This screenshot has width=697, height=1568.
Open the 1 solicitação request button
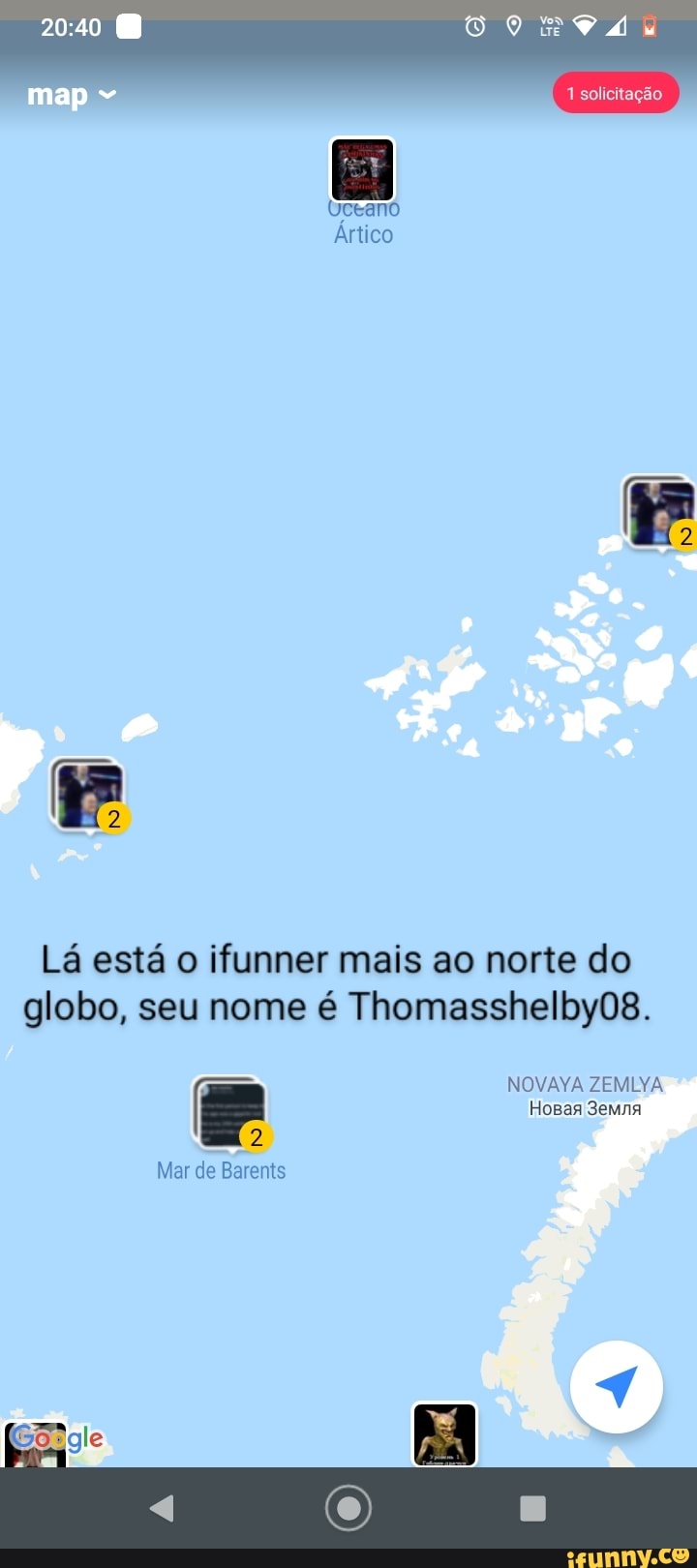coord(615,94)
